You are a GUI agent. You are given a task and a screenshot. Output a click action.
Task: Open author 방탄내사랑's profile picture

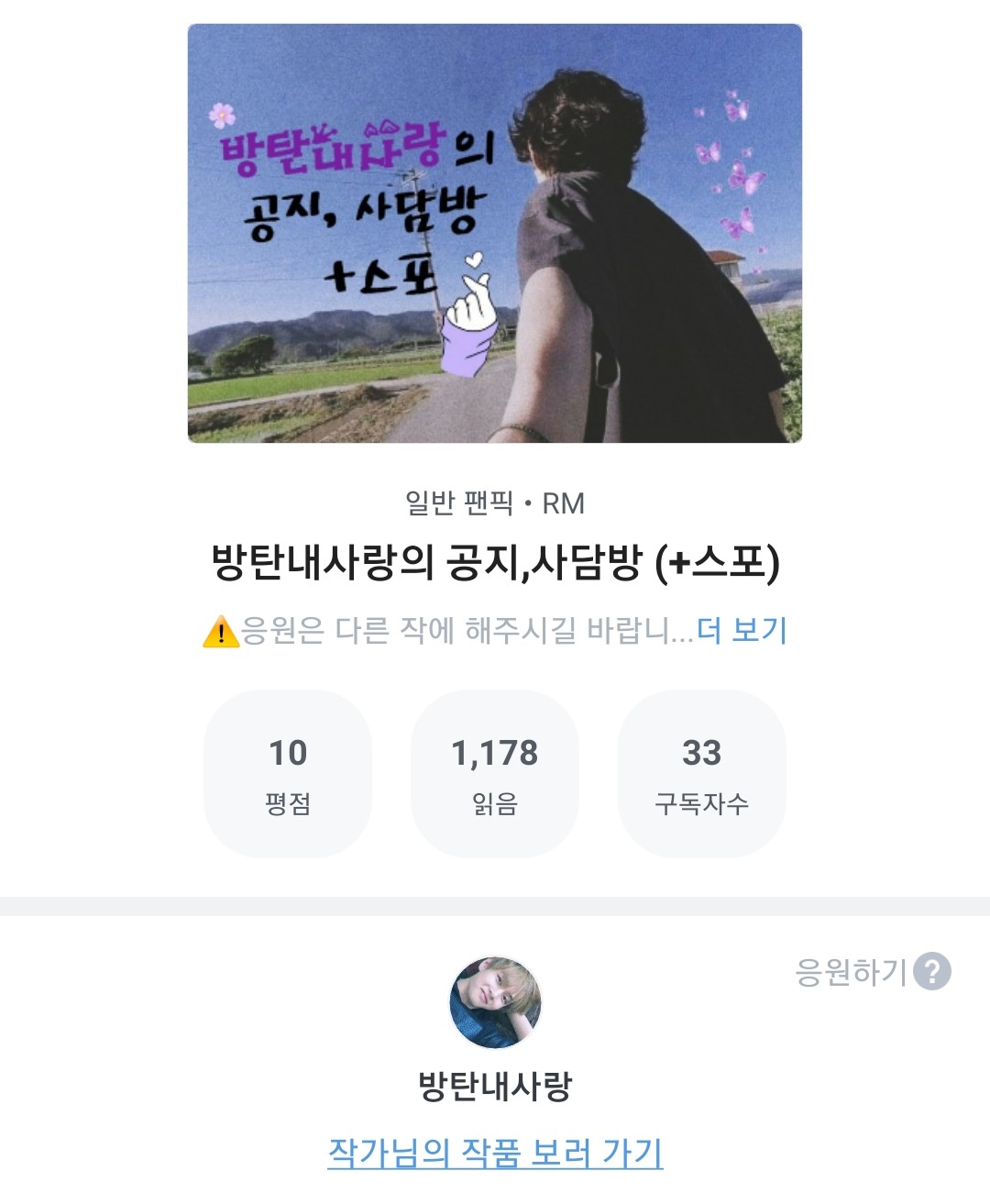[495, 1003]
